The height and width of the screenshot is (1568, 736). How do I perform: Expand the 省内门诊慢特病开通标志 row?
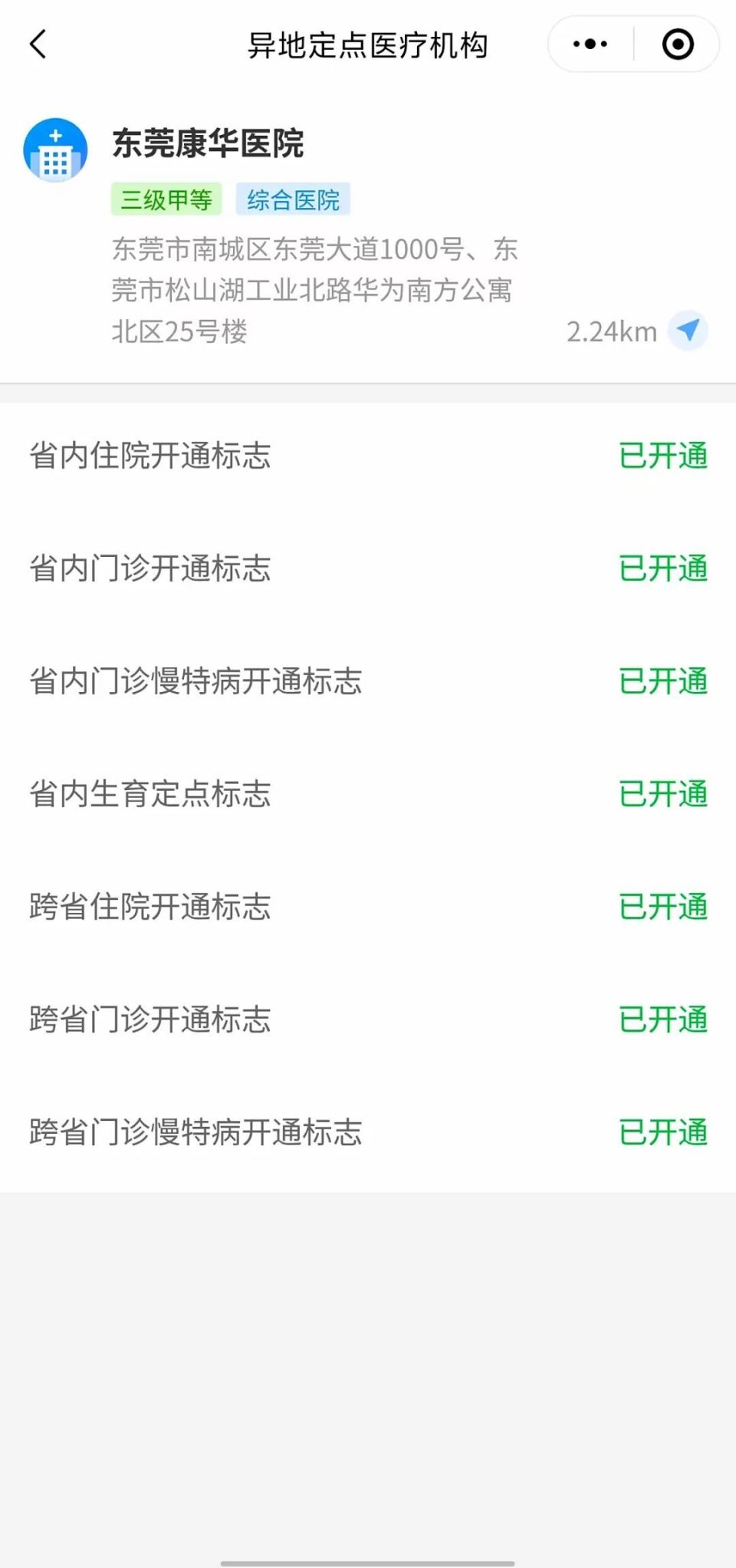[x=368, y=682]
